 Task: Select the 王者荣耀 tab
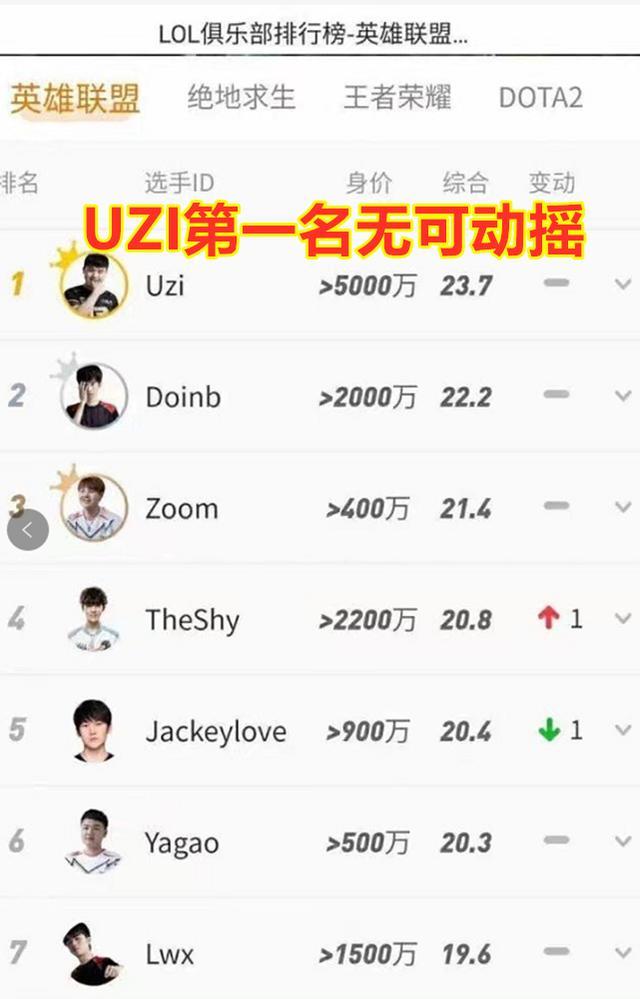tap(397, 98)
